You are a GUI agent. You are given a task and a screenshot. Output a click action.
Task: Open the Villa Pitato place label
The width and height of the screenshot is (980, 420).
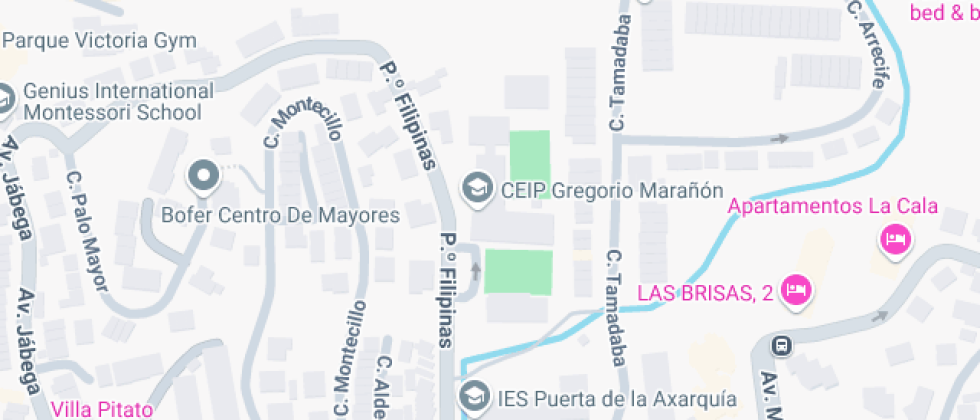(102, 409)
